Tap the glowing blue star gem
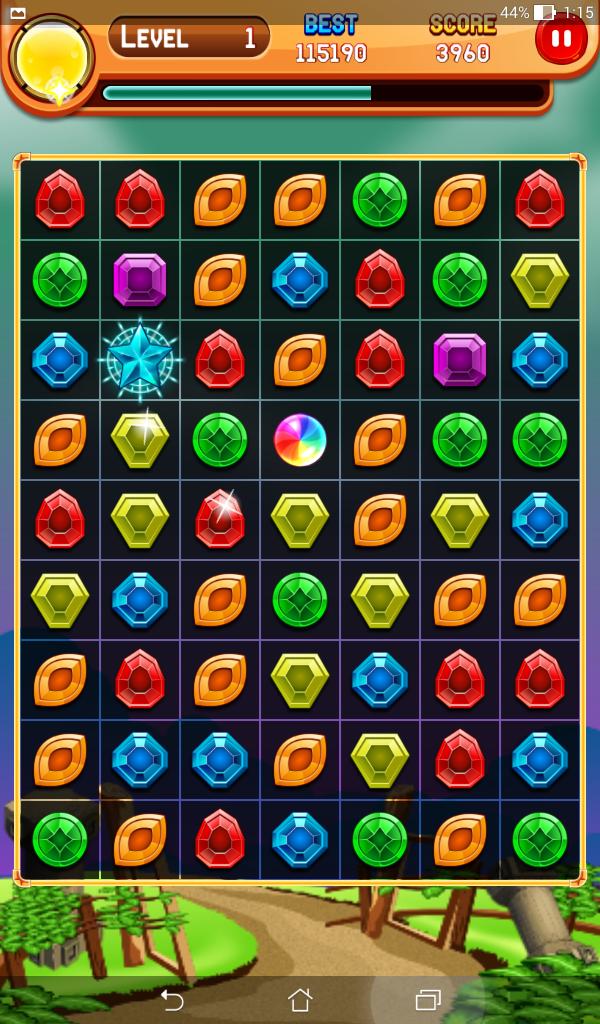Screen dimensions: 600x1024 tap(140, 359)
